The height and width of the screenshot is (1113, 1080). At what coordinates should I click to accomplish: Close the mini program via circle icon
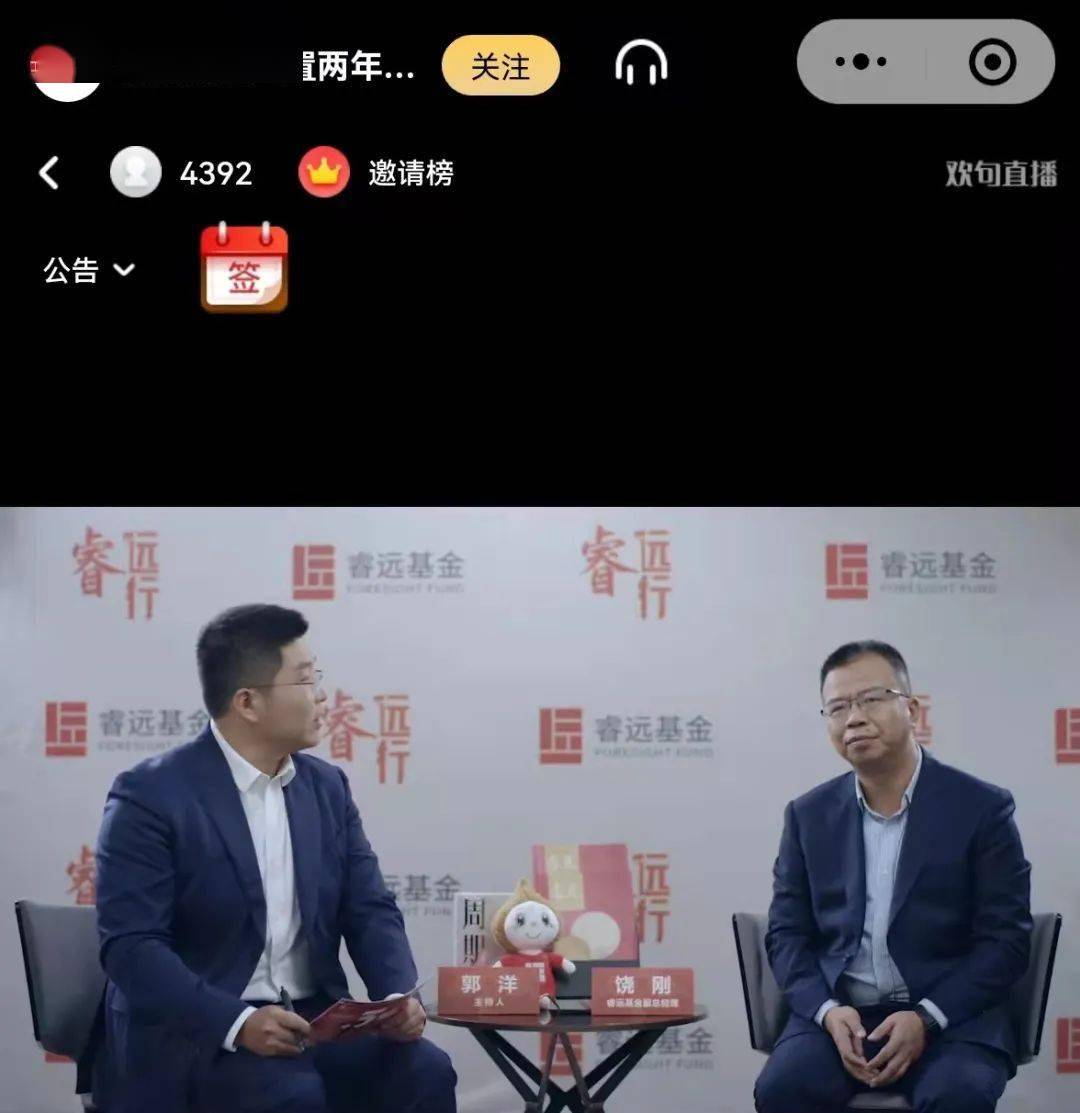(x=992, y=62)
